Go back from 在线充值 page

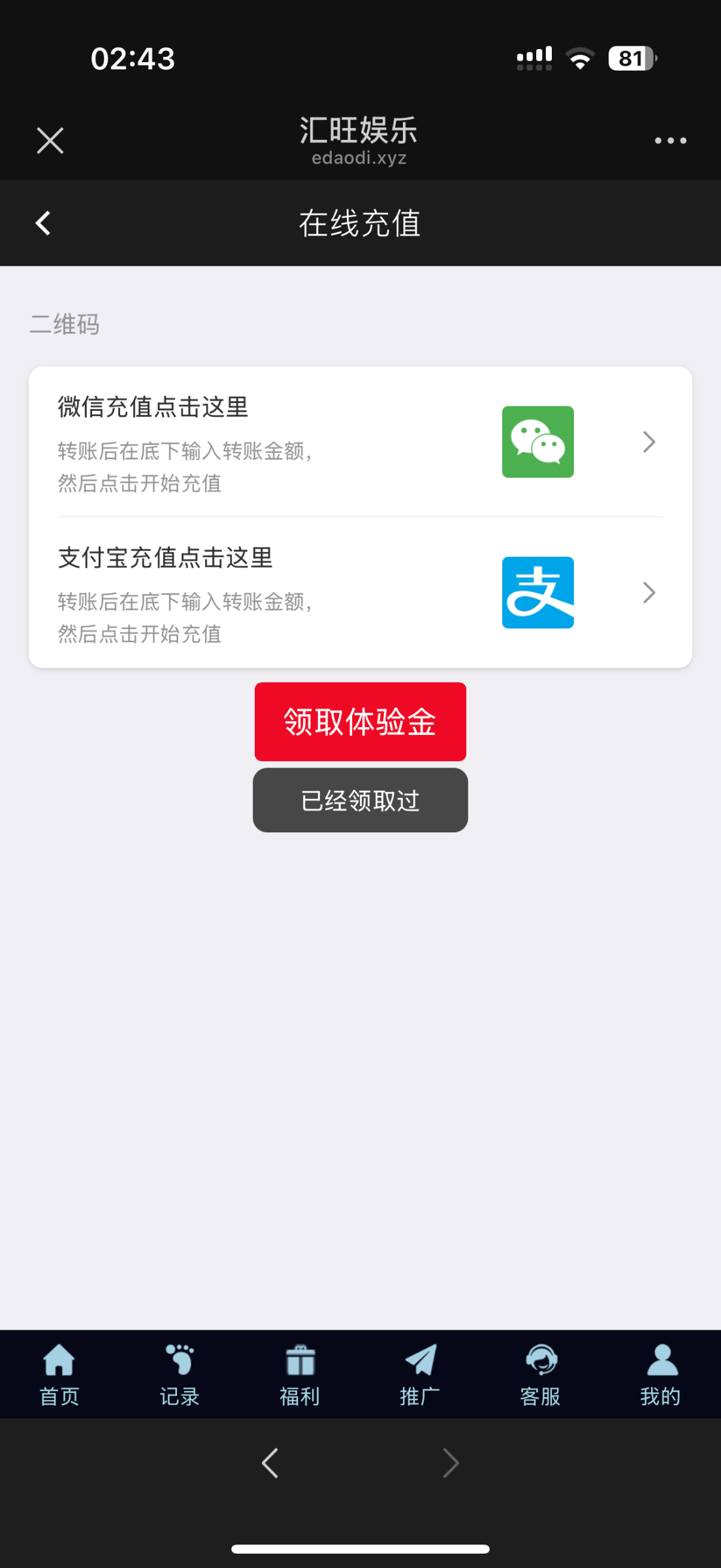[43, 223]
